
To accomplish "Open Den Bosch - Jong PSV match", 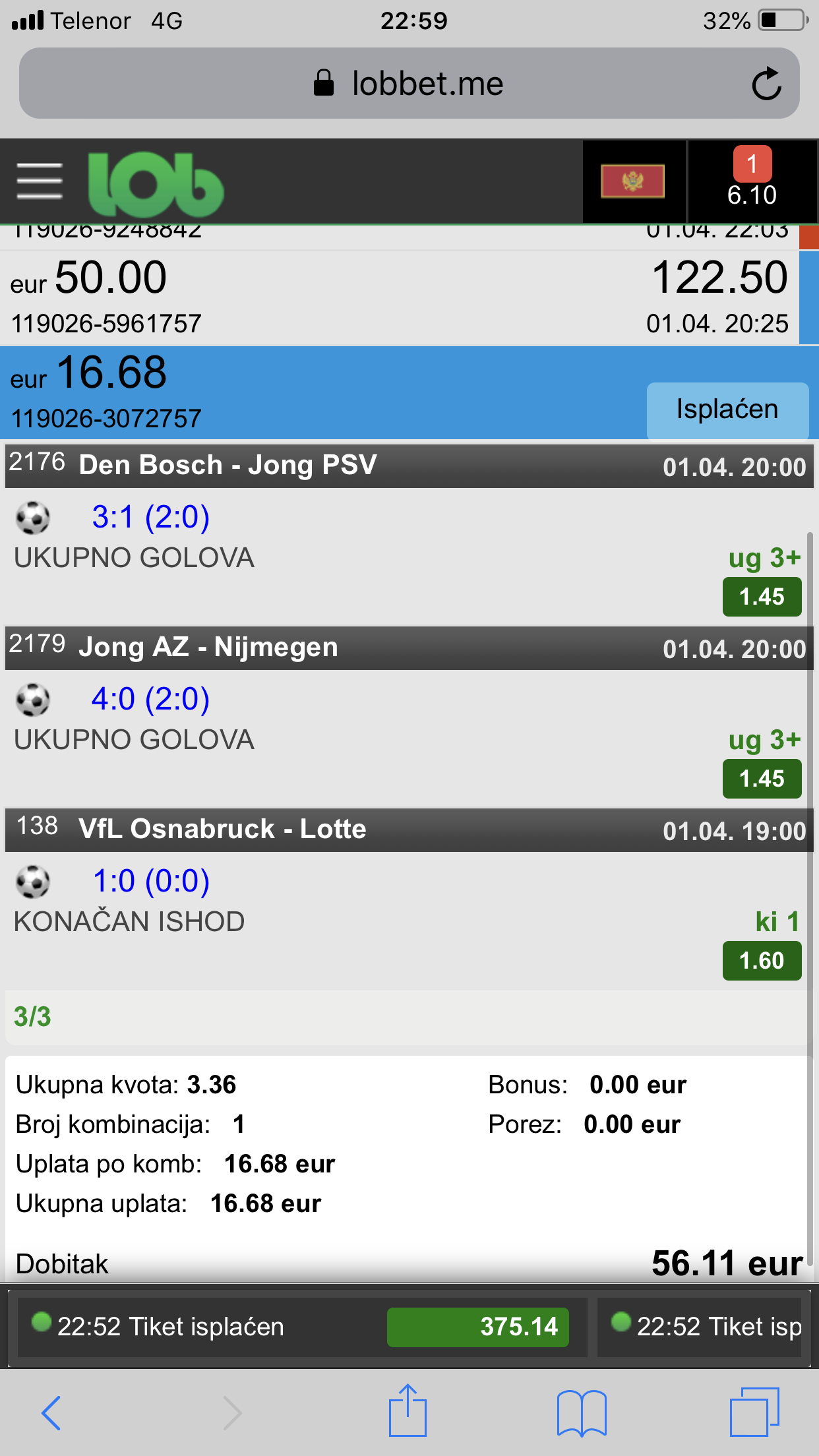I will (409, 466).
